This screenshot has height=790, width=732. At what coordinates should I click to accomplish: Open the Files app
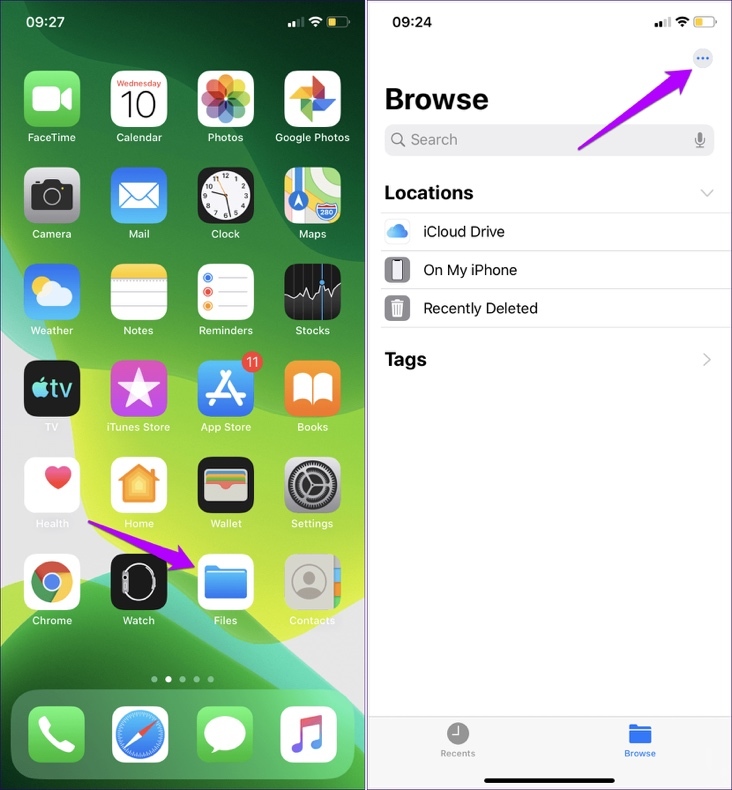[x=225, y=582]
